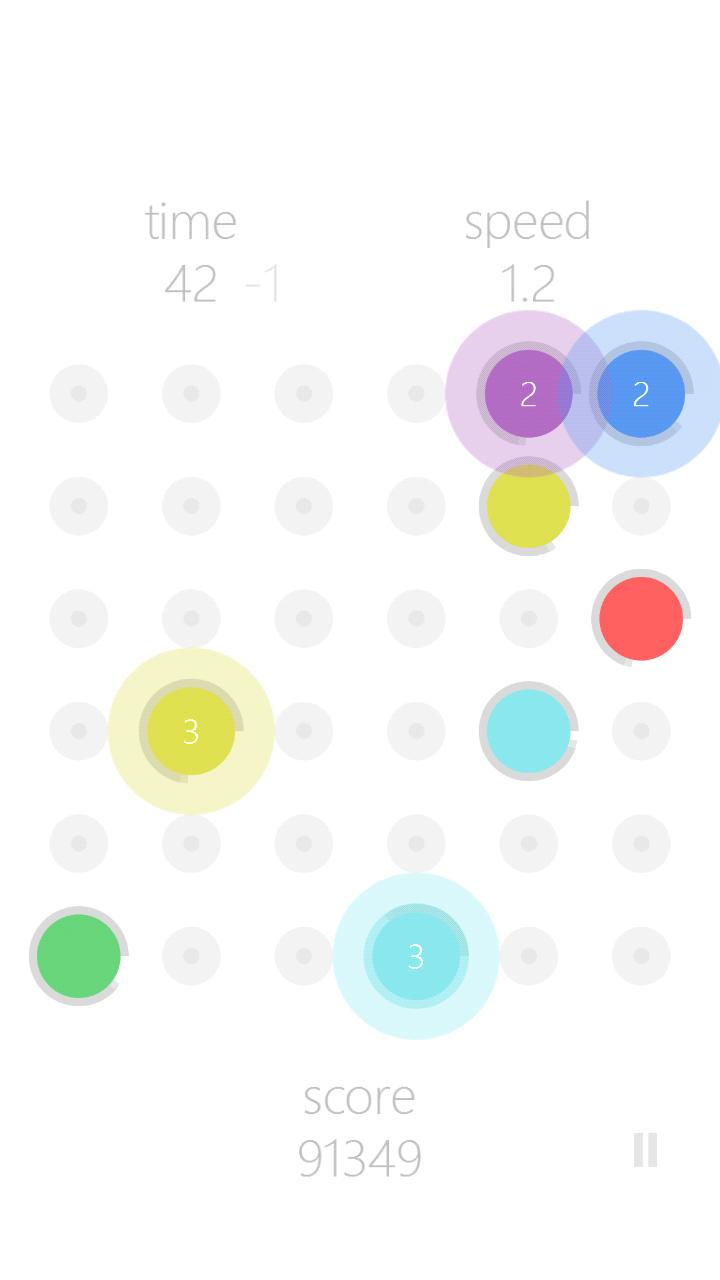The width and height of the screenshot is (720, 1280).
Task: Tap the green circle
Action: click(x=79, y=956)
